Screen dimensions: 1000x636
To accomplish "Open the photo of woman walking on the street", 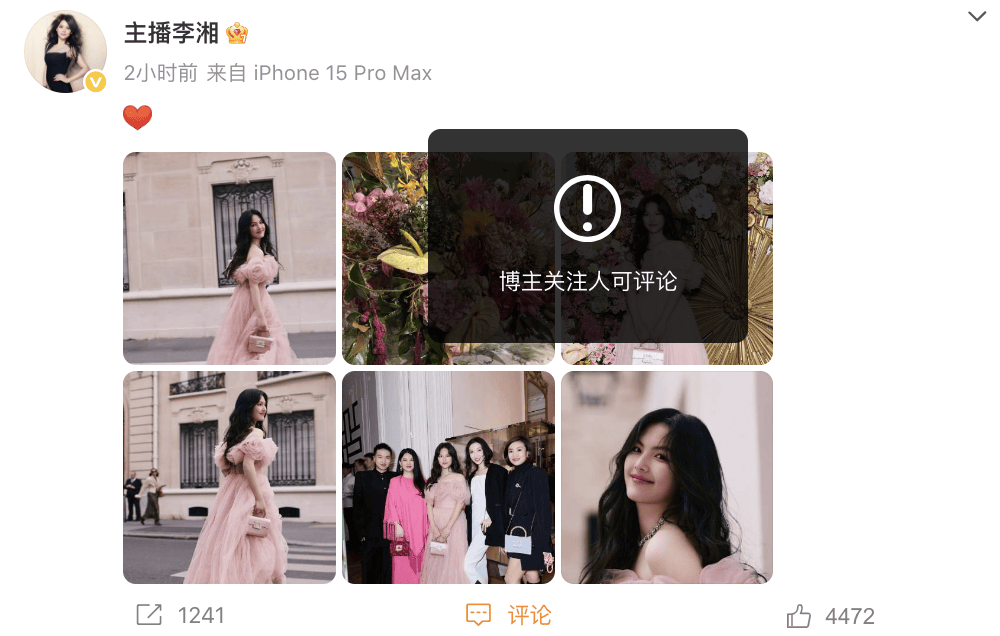I will [x=229, y=477].
